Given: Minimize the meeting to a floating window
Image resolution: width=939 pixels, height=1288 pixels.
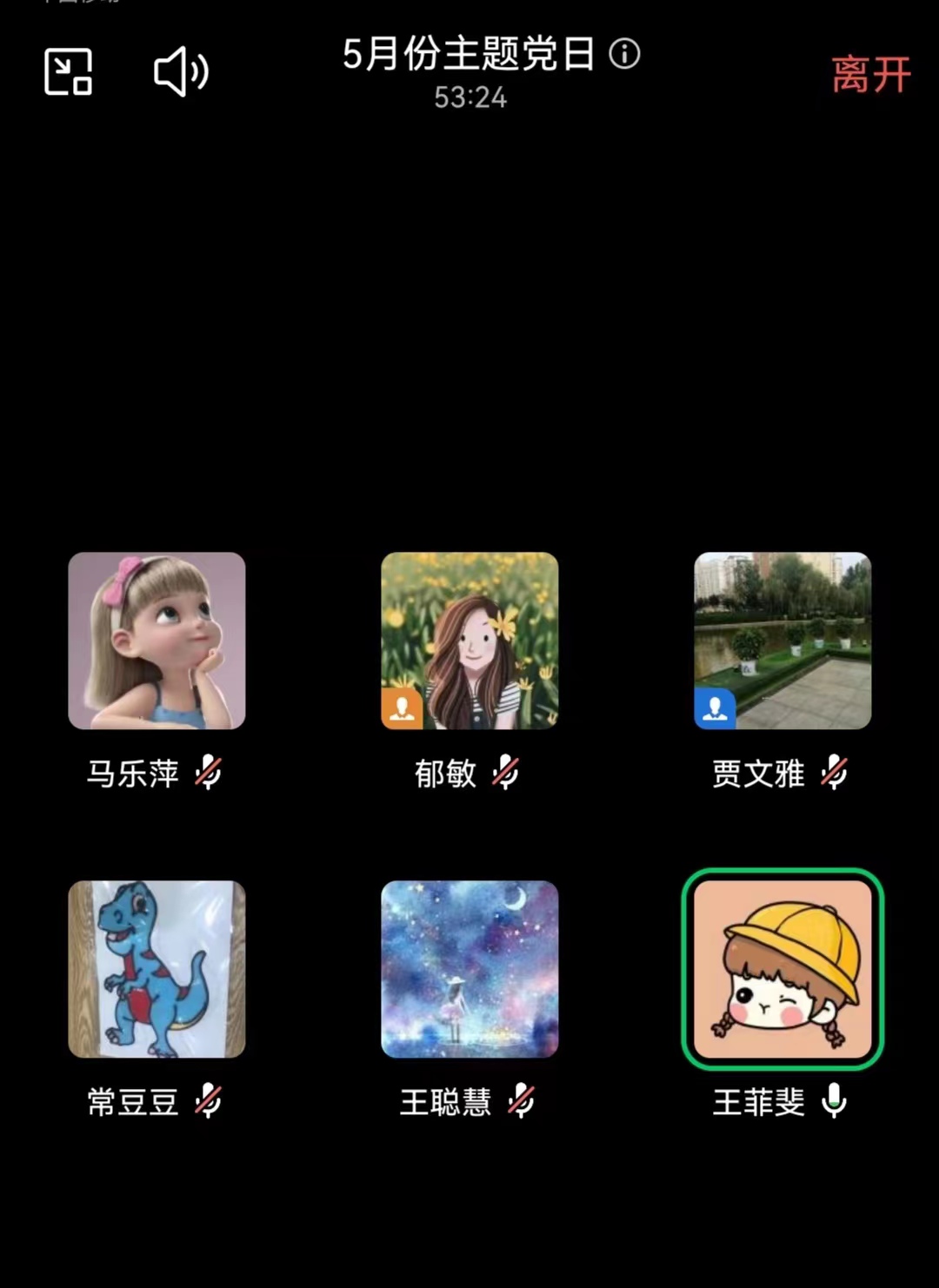Looking at the screenshot, I should pyautogui.click(x=68, y=72).
